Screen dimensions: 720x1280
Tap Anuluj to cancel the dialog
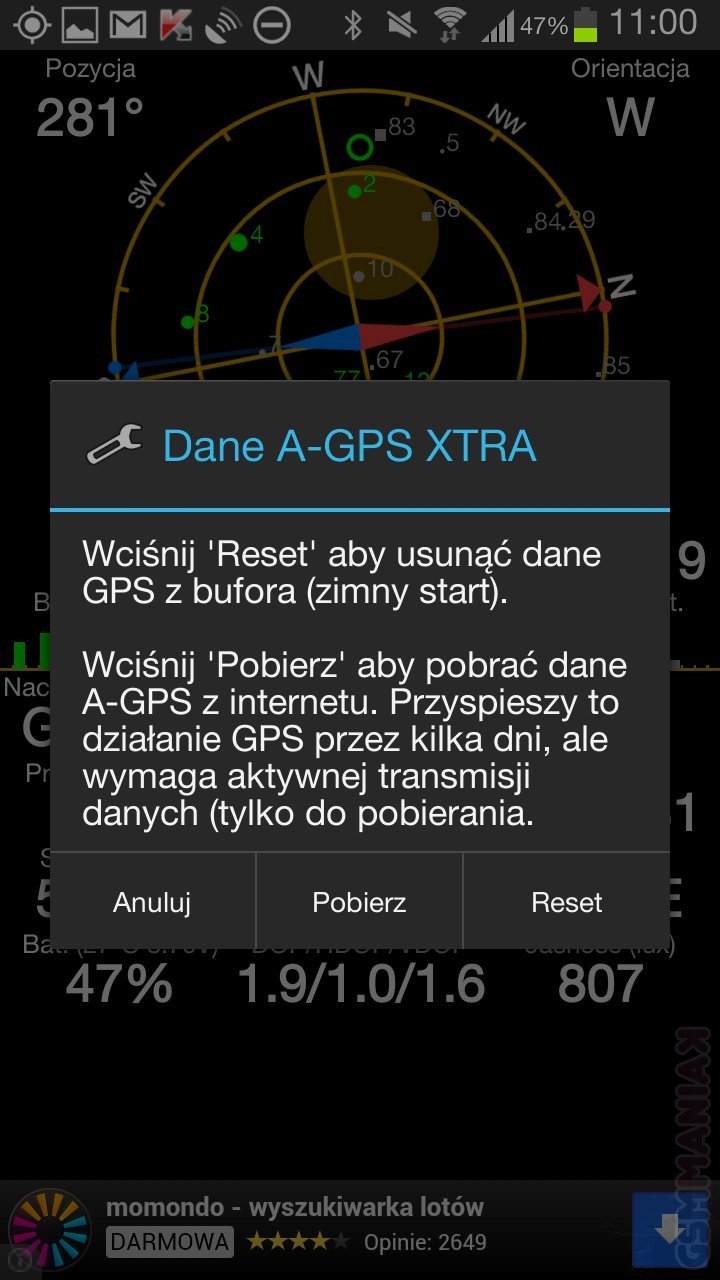point(152,902)
